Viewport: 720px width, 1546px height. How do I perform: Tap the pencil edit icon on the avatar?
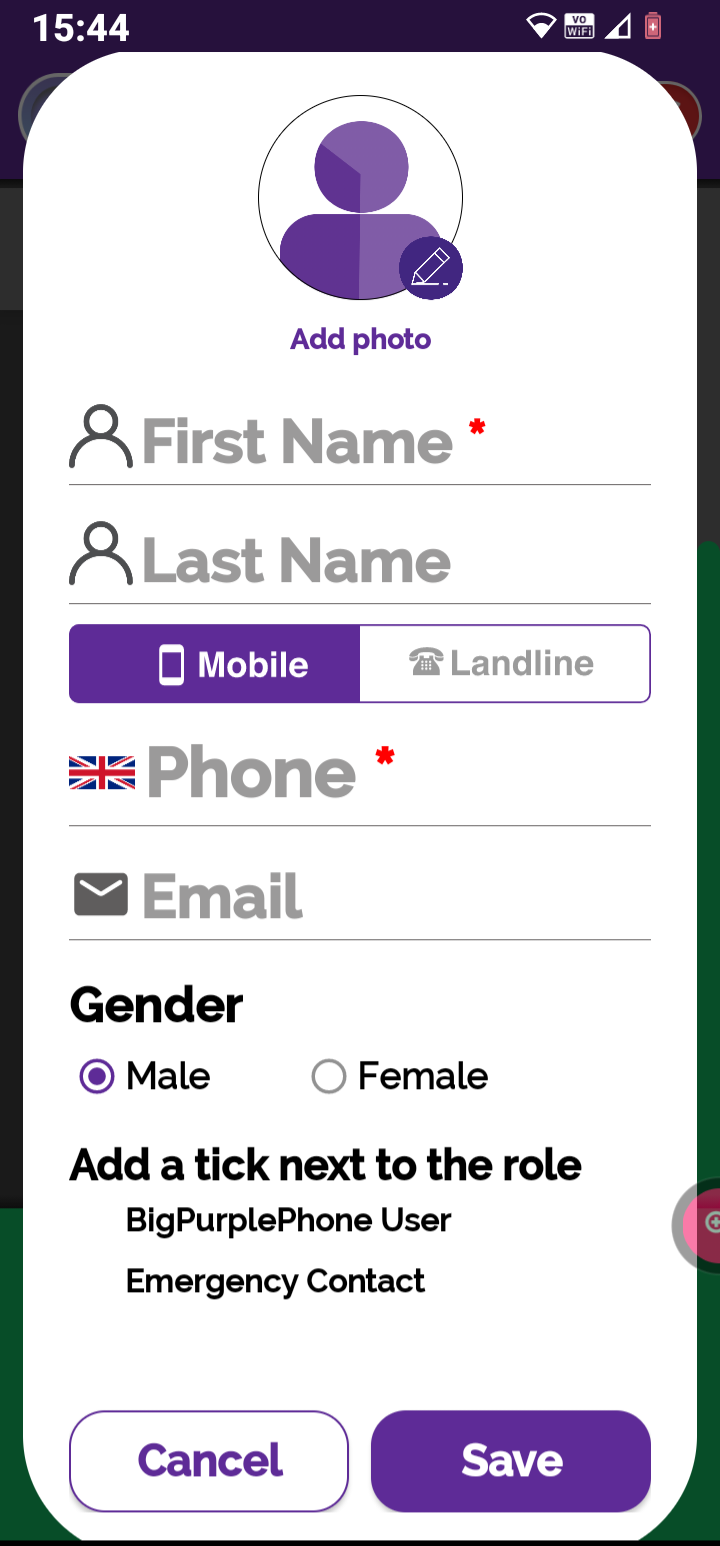point(430,268)
